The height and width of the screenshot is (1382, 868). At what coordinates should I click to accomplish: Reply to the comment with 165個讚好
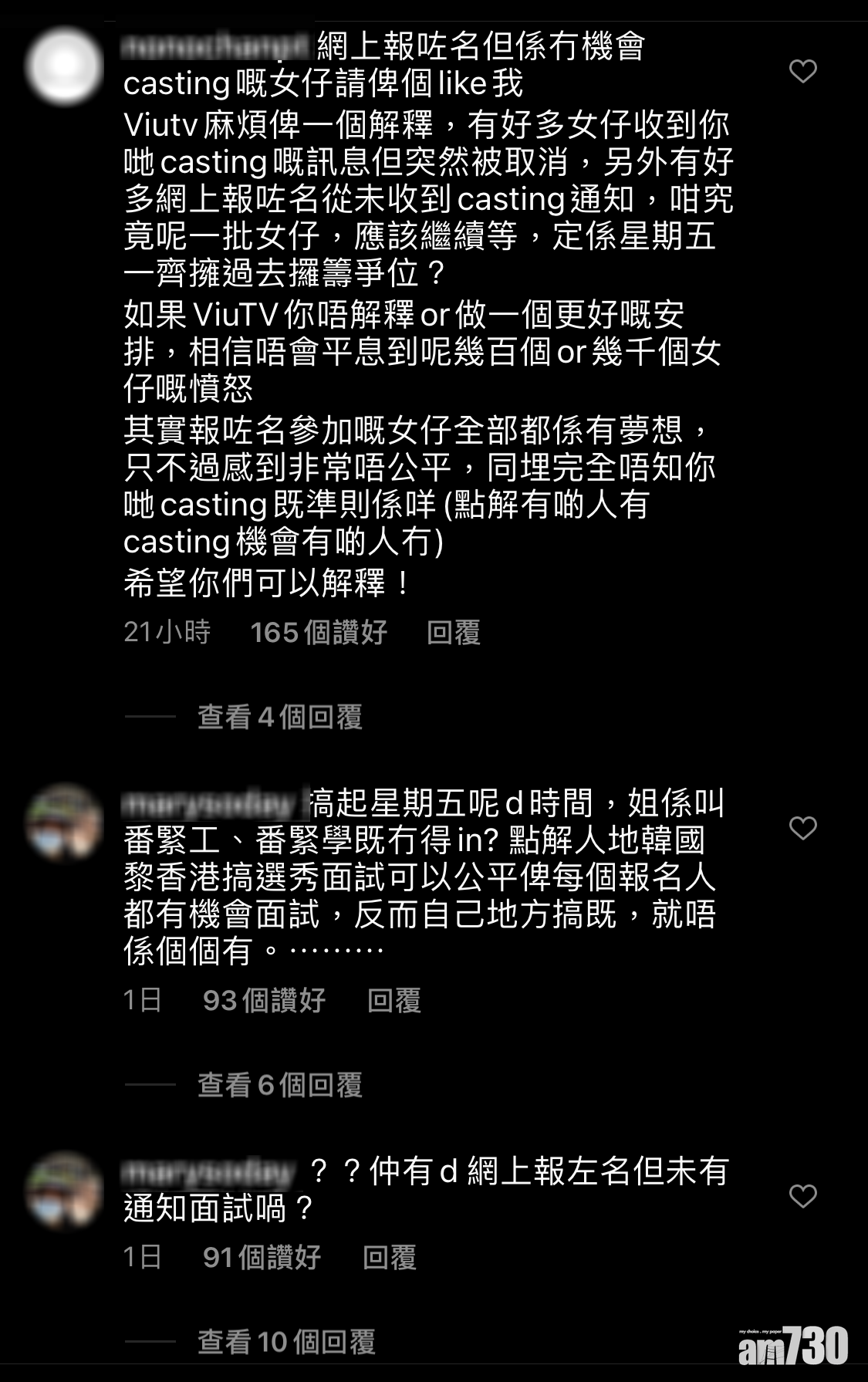pyautogui.click(x=454, y=633)
